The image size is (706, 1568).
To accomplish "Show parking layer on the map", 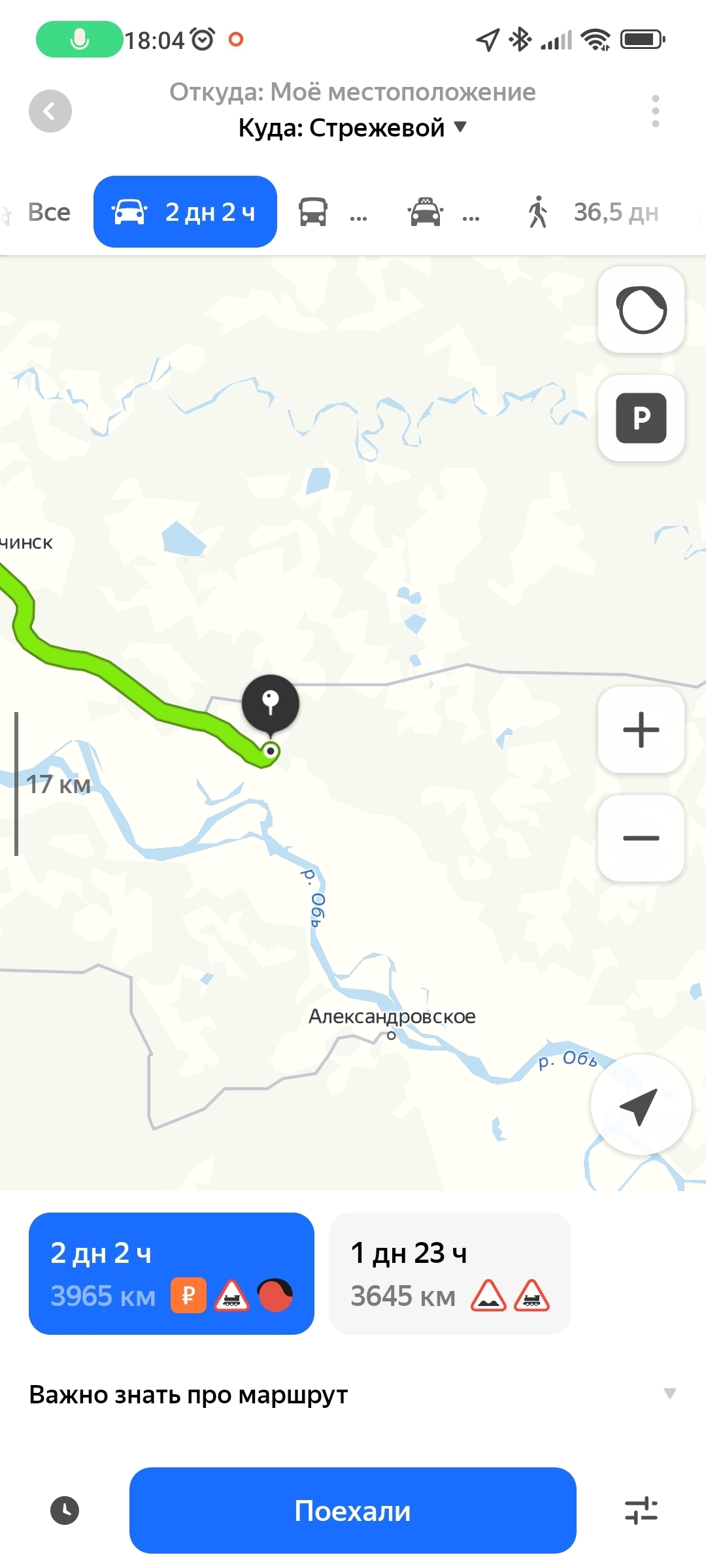I will (641, 418).
